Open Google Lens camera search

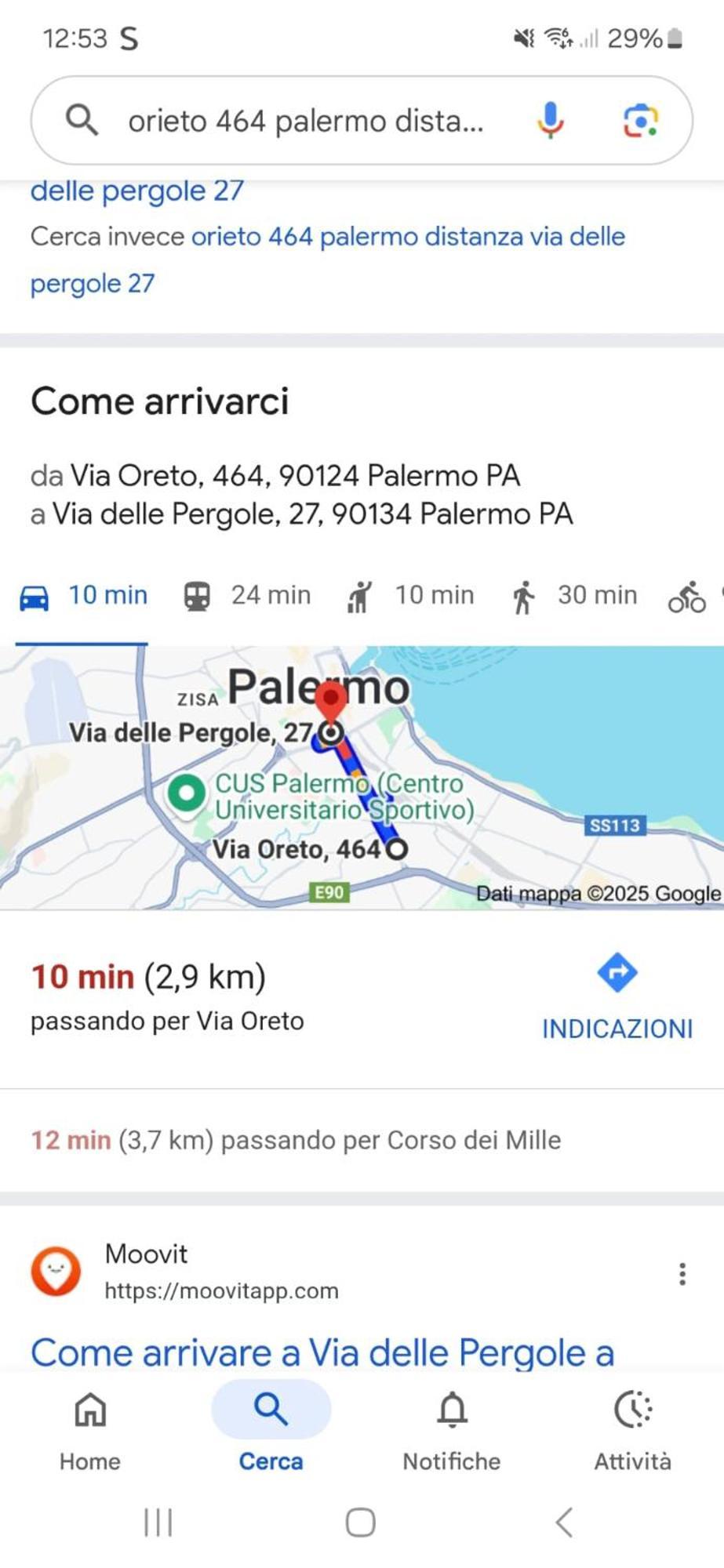(x=640, y=121)
